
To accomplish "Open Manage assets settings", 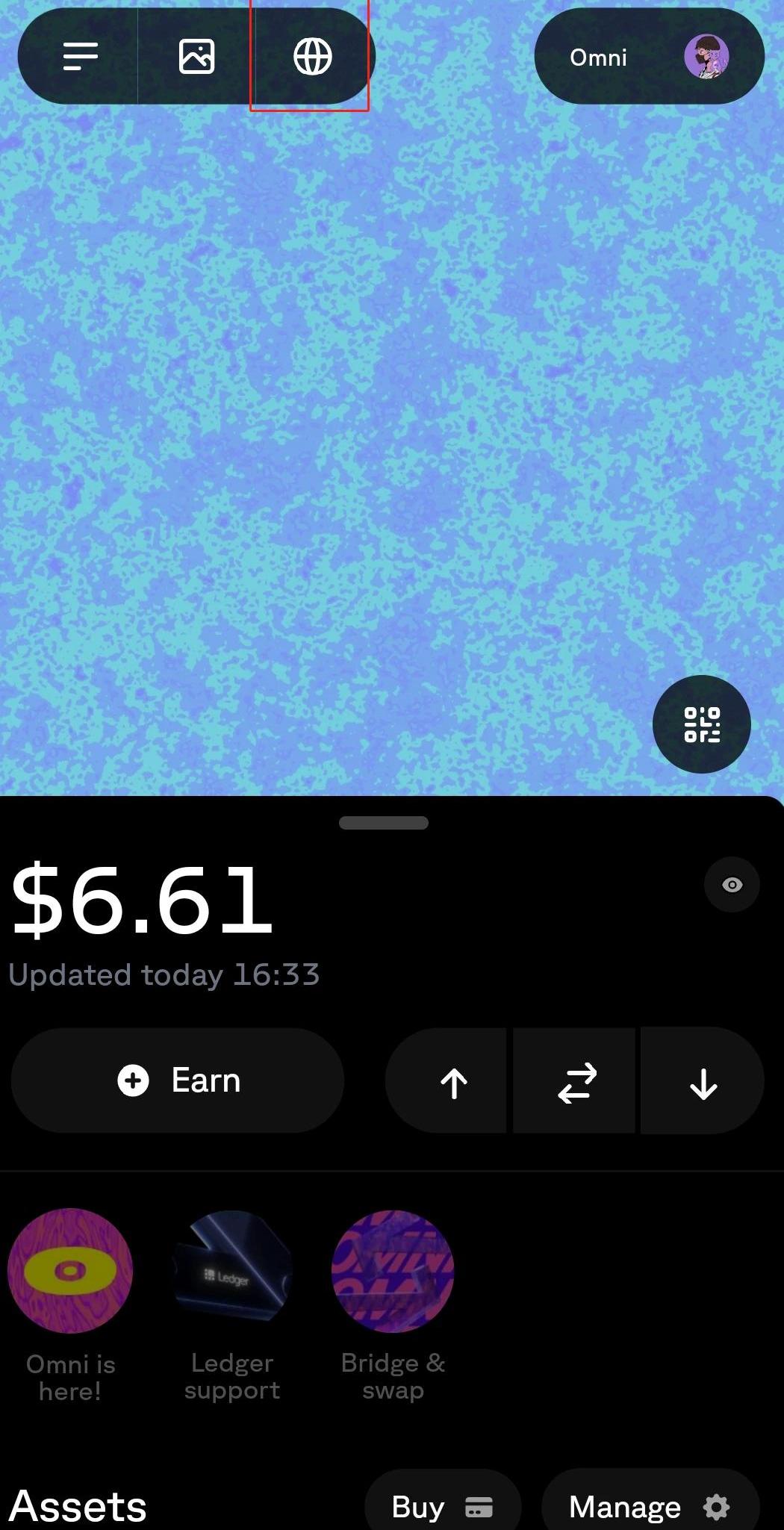I will tap(649, 1507).
